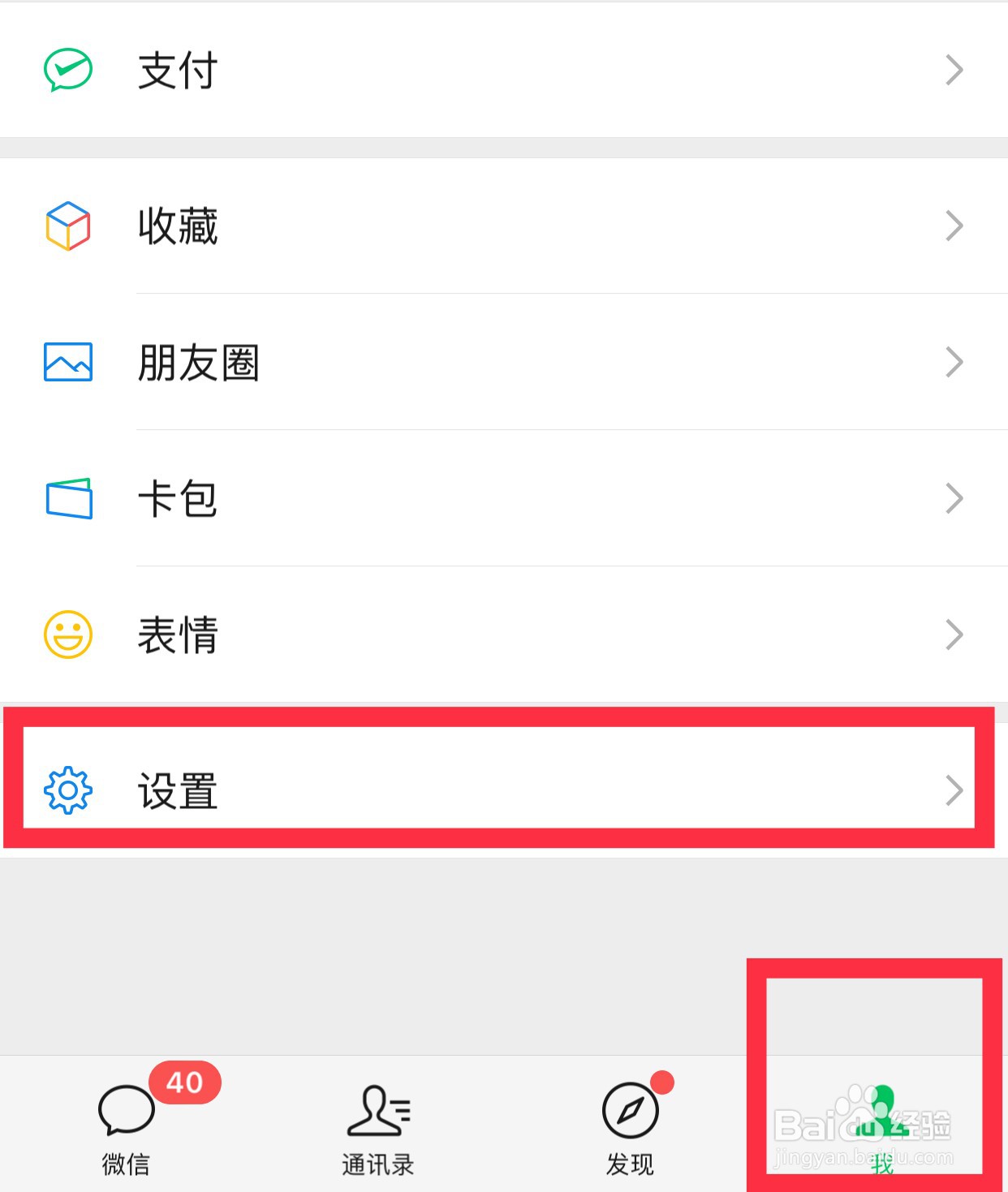Switch to the 发现 tab
The height and width of the screenshot is (1192, 1008).
coord(630,1128)
